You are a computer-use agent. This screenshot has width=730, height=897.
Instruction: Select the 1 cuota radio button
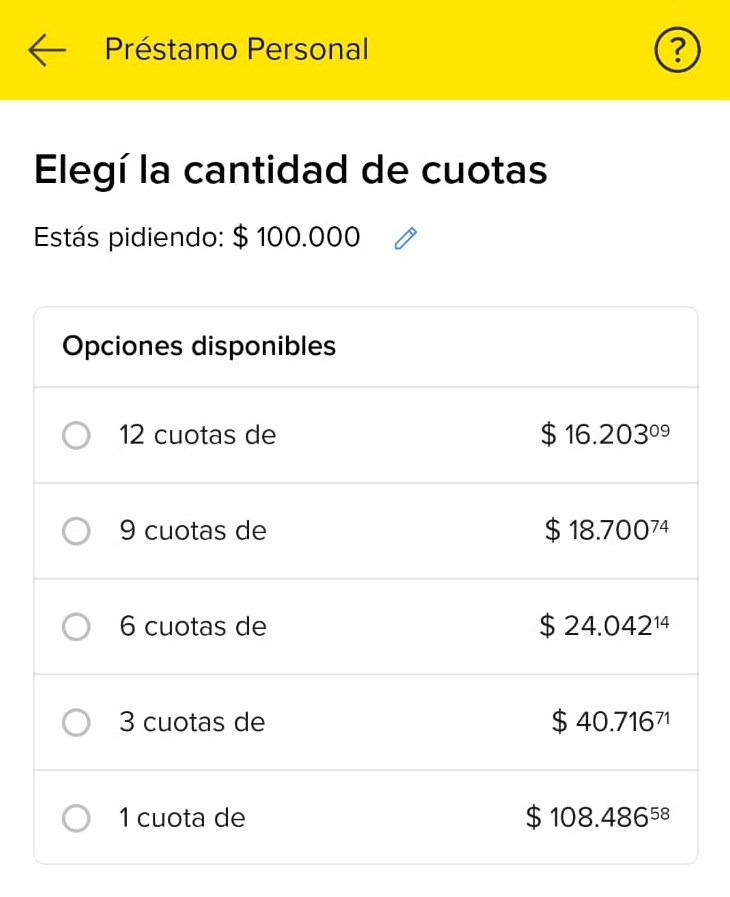point(75,818)
